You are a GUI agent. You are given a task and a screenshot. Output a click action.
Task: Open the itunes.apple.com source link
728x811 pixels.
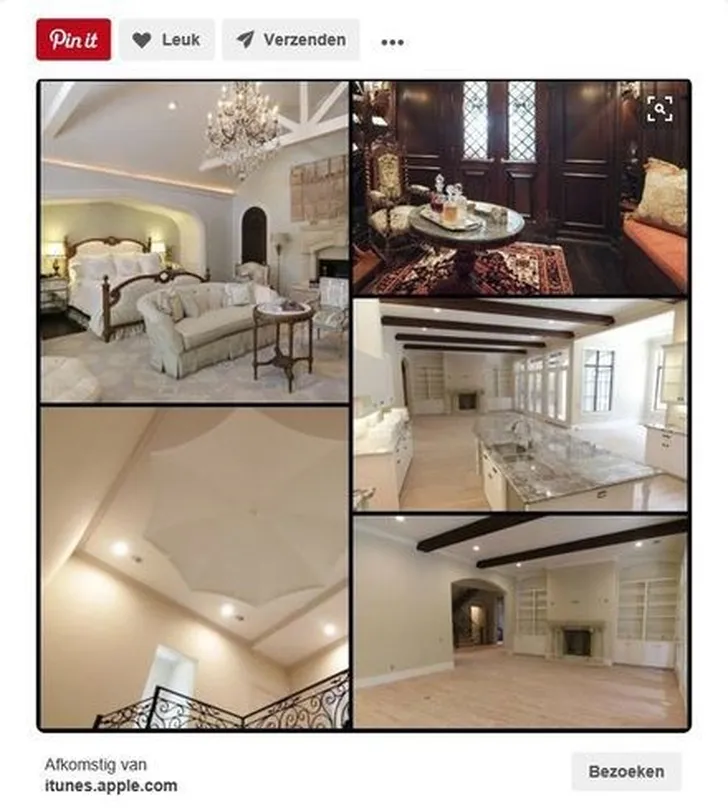pos(111,786)
